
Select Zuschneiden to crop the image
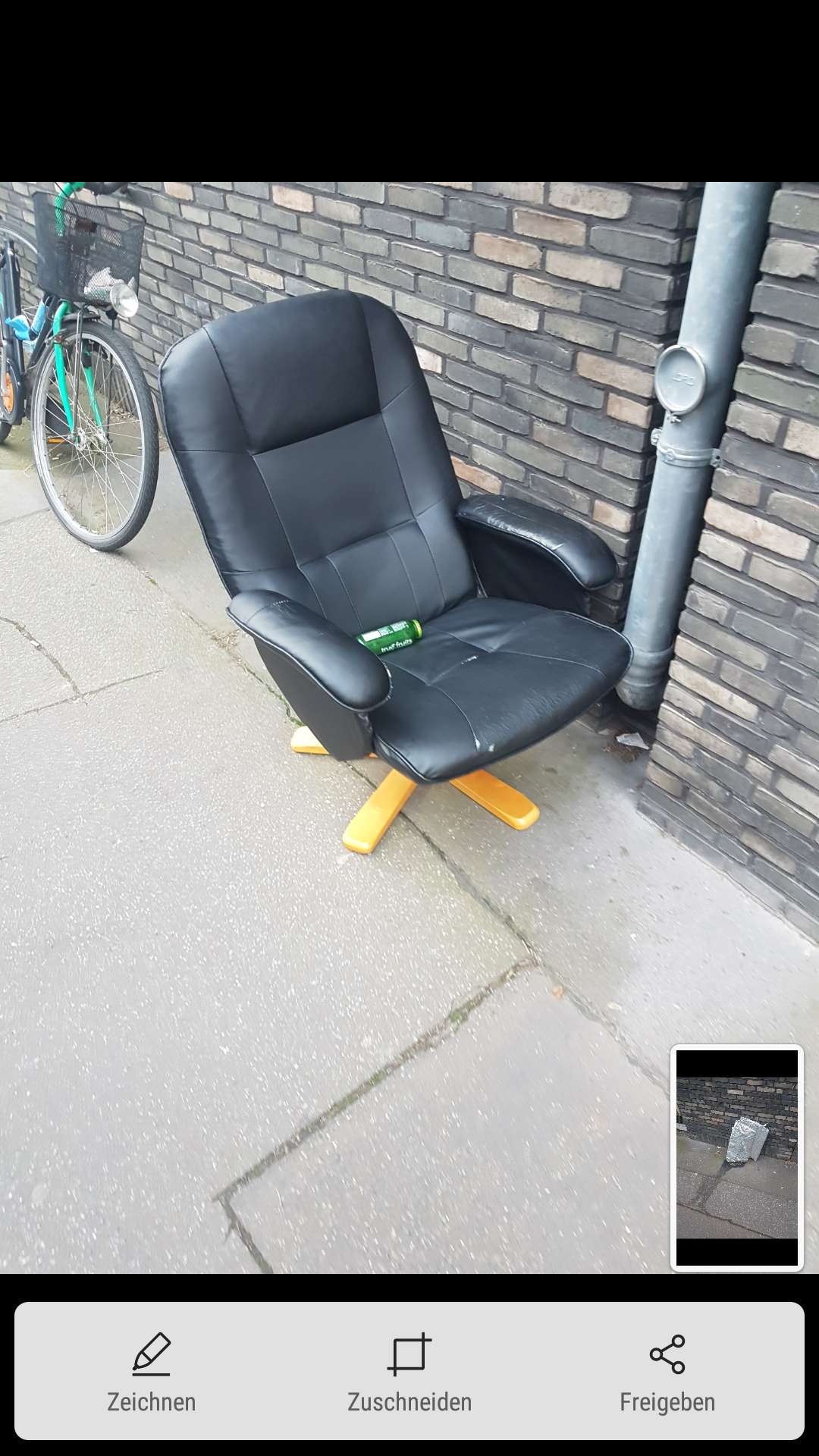pyautogui.click(x=409, y=1371)
